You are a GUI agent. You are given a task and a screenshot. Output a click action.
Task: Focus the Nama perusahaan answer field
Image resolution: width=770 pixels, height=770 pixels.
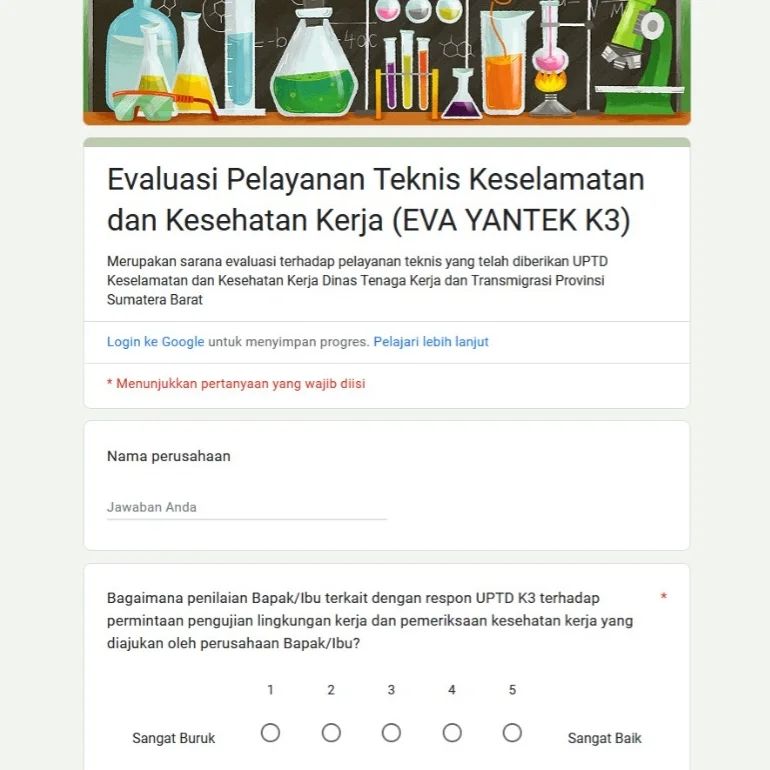(x=246, y=508)
